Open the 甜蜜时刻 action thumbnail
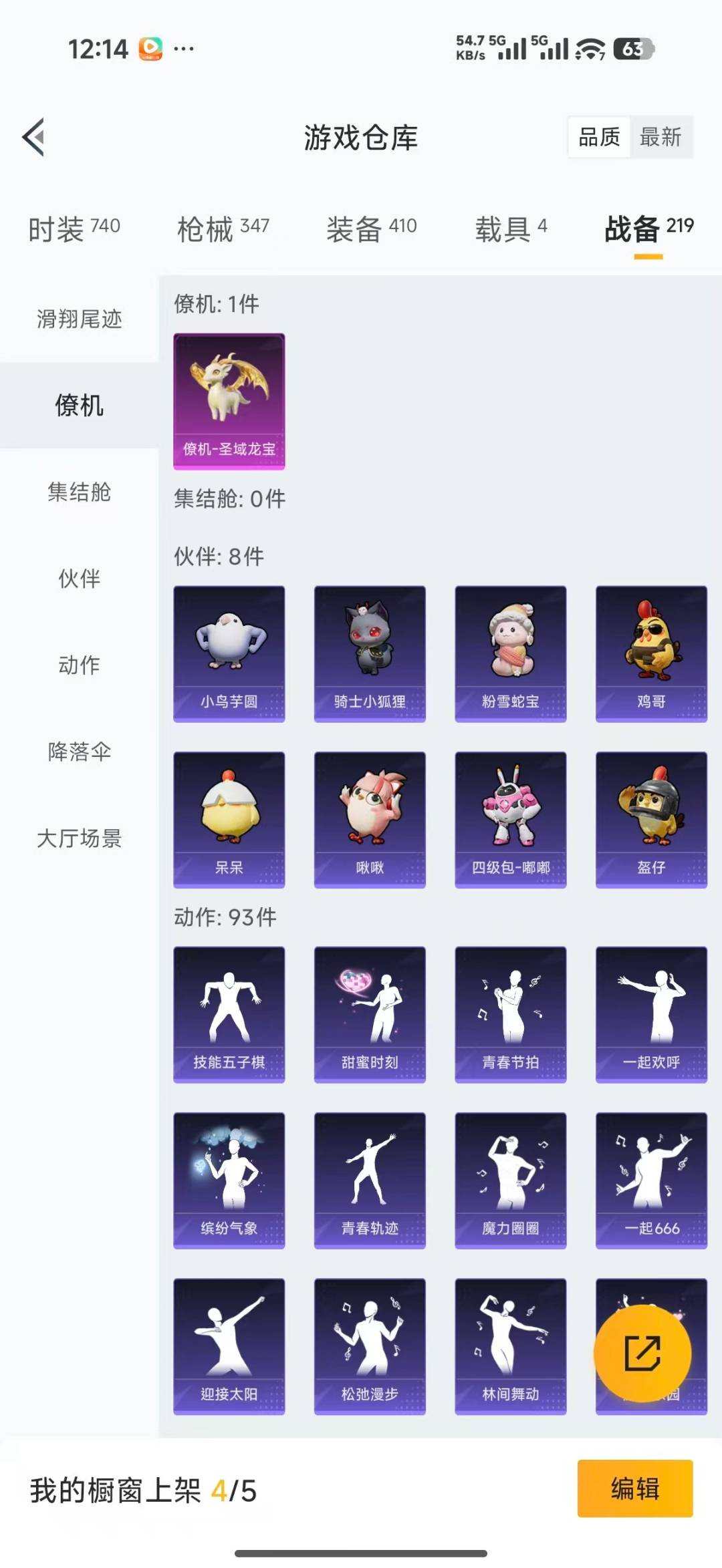This screenshot has height=1568, width=722. coord(369,1012)
